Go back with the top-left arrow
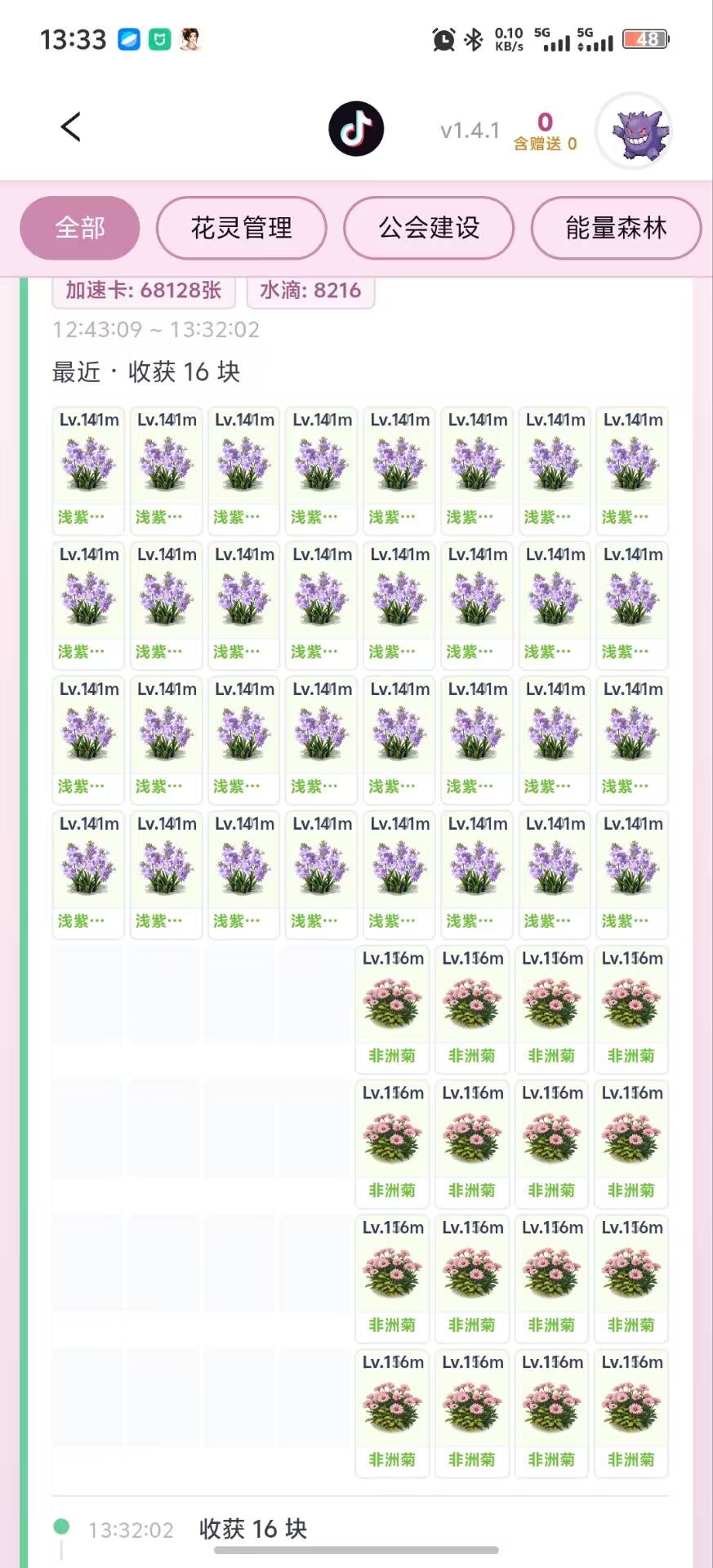The image size is (713, 1568). pos(71,127)
